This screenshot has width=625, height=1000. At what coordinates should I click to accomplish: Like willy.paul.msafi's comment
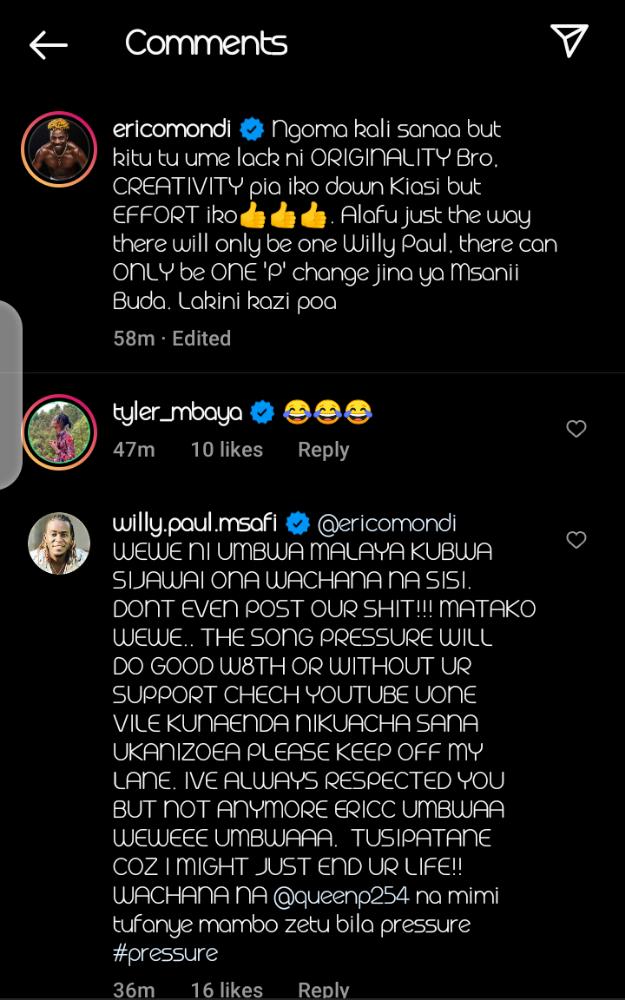576,540
